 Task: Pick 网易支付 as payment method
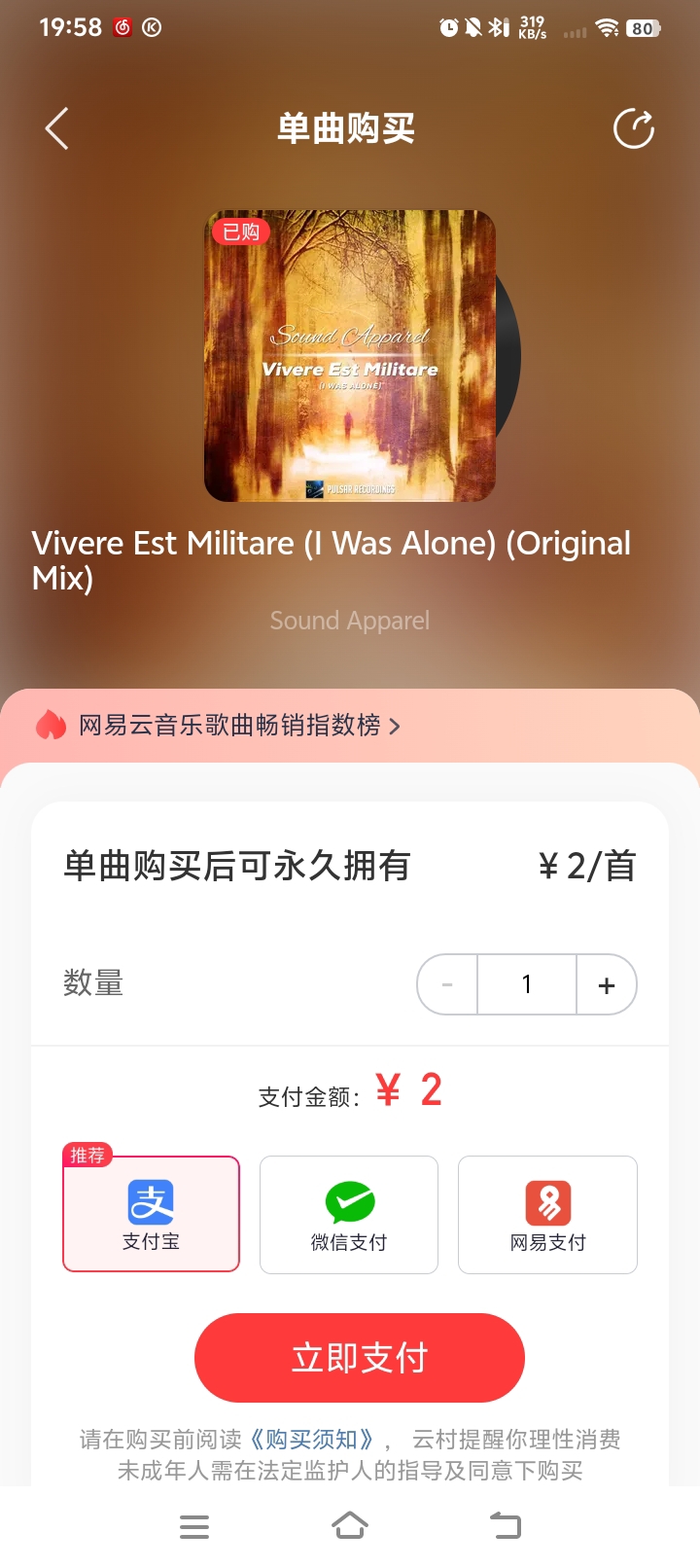coord(547,1214)
